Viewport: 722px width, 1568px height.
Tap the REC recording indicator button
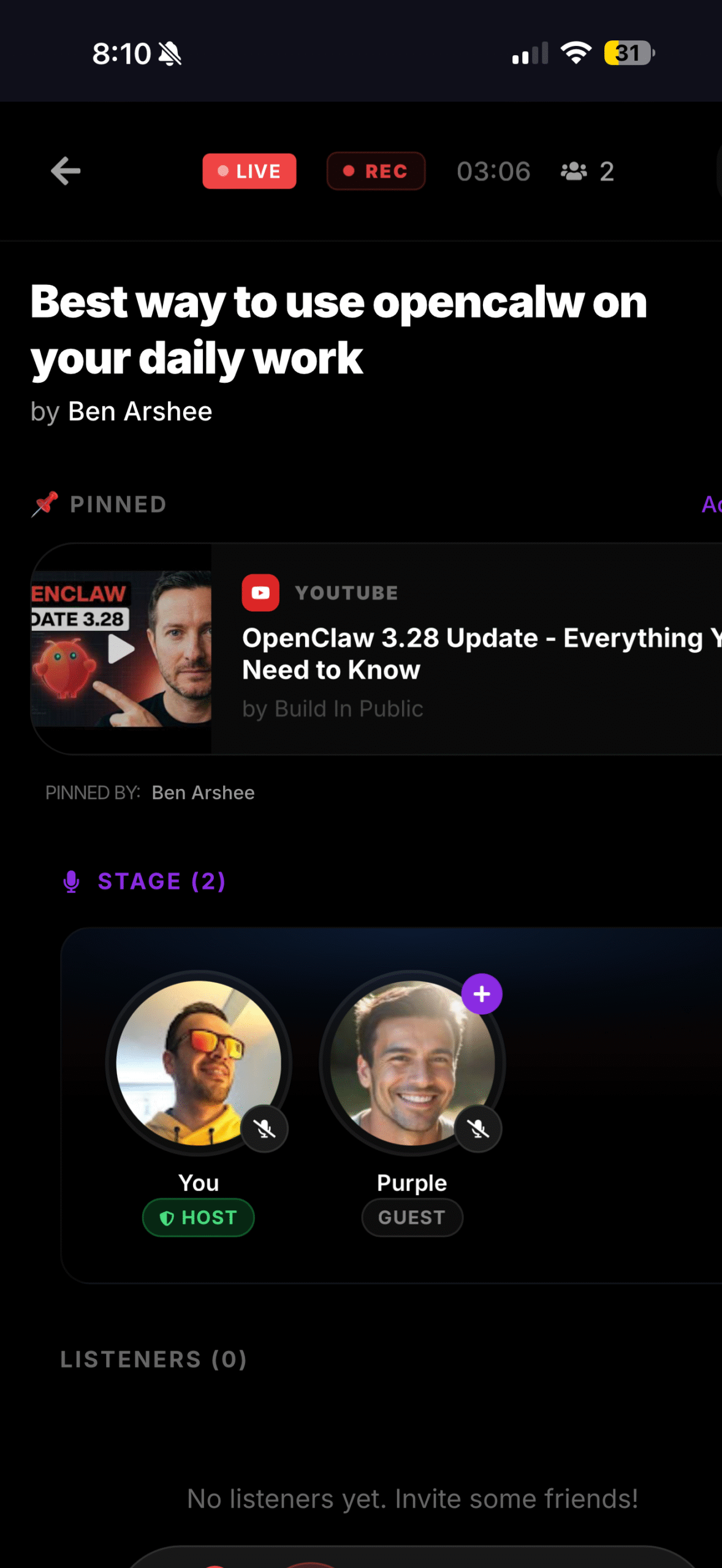[x=376, y=171]
